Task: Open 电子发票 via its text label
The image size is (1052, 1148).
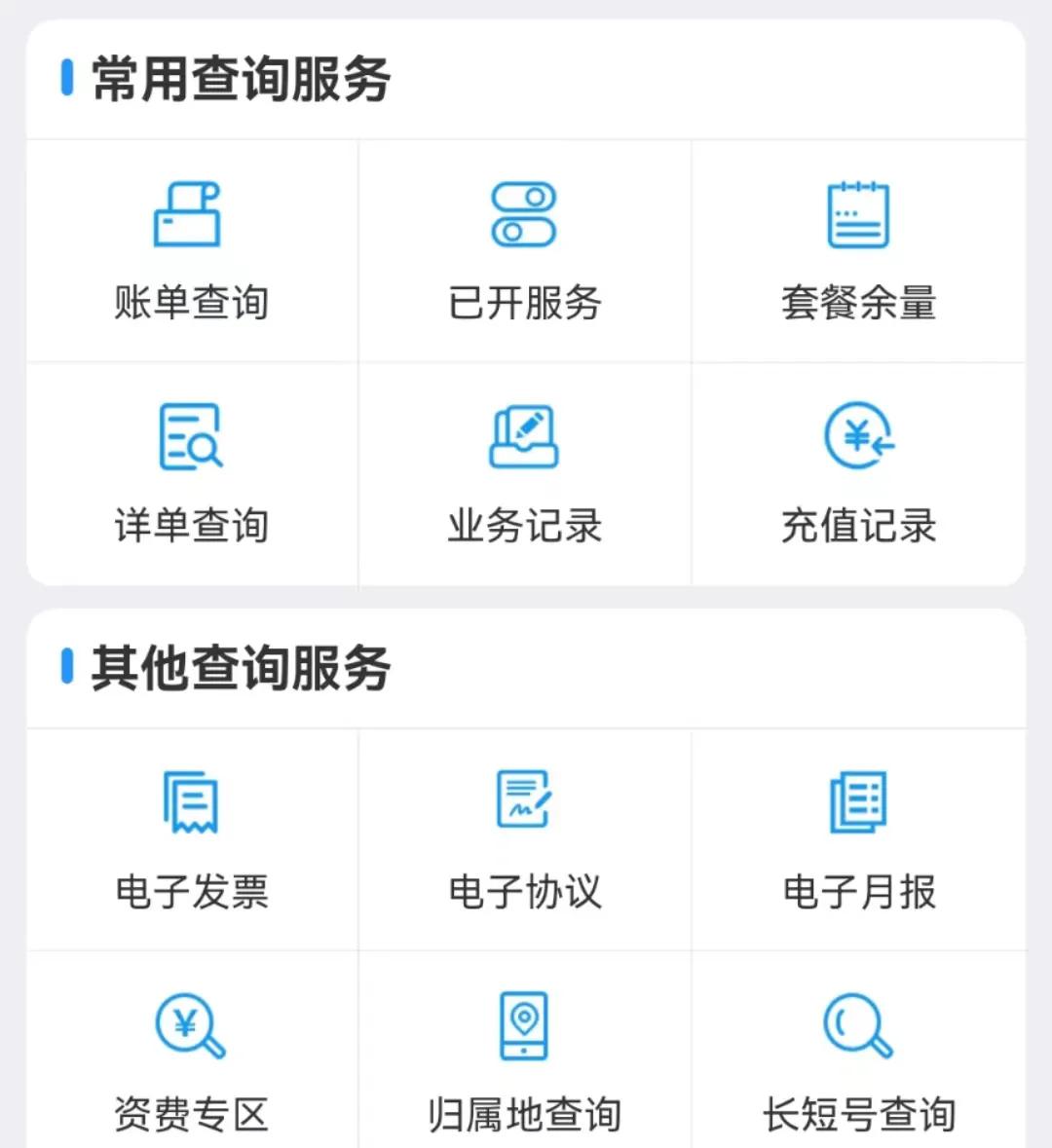Action: pos(191,892)
